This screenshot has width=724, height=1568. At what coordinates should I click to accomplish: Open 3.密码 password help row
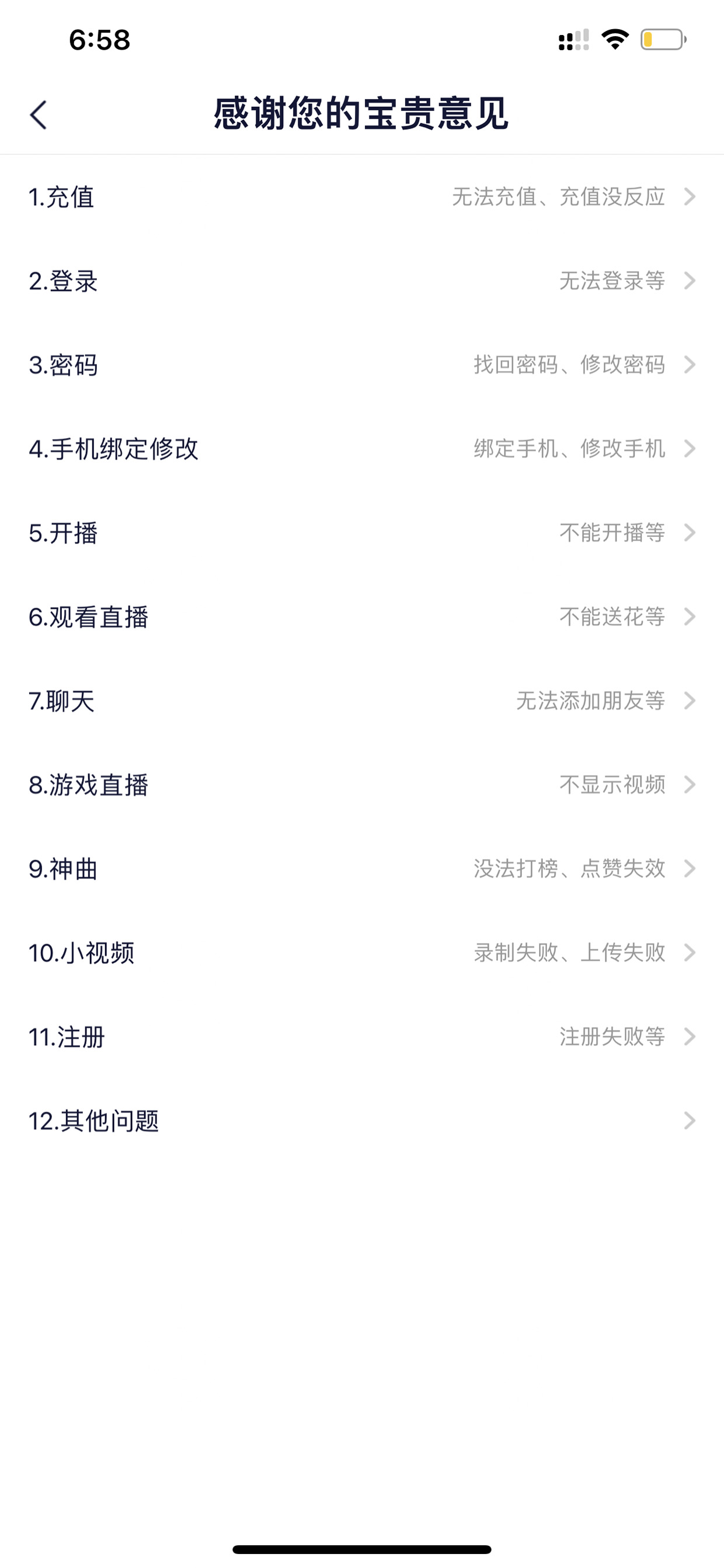click(362, 365)
